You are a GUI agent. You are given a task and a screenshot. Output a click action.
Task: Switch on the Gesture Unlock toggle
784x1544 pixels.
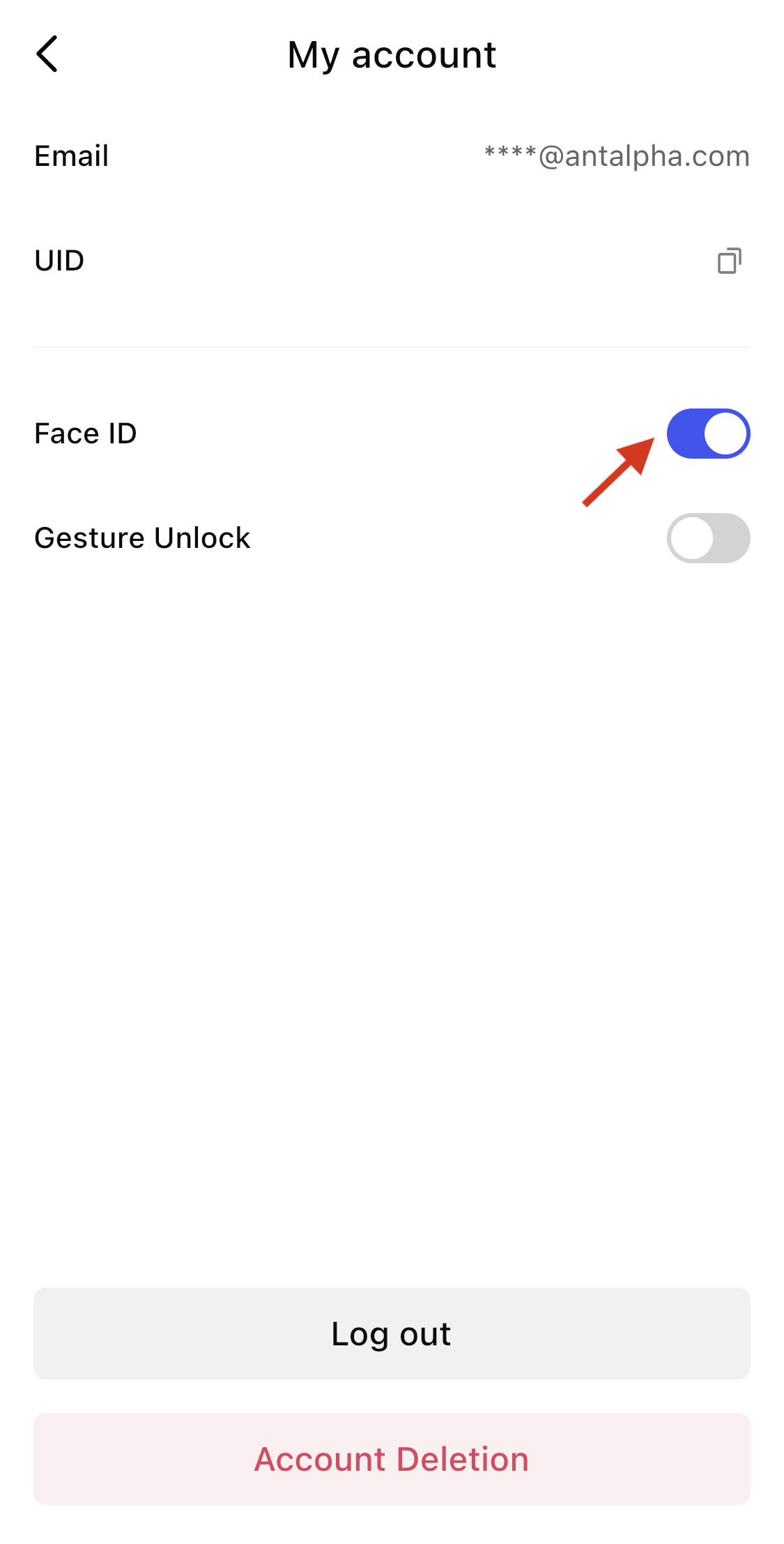(x=708, y=537)
